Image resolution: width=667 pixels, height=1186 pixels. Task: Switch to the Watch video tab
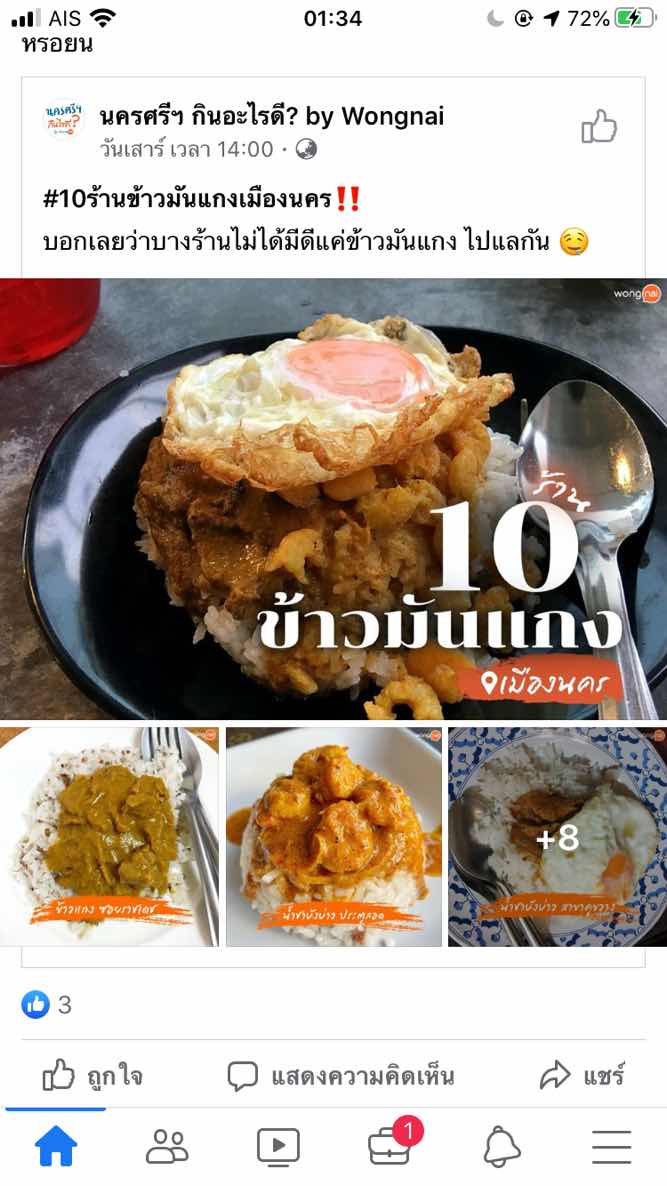point(278,1146)
